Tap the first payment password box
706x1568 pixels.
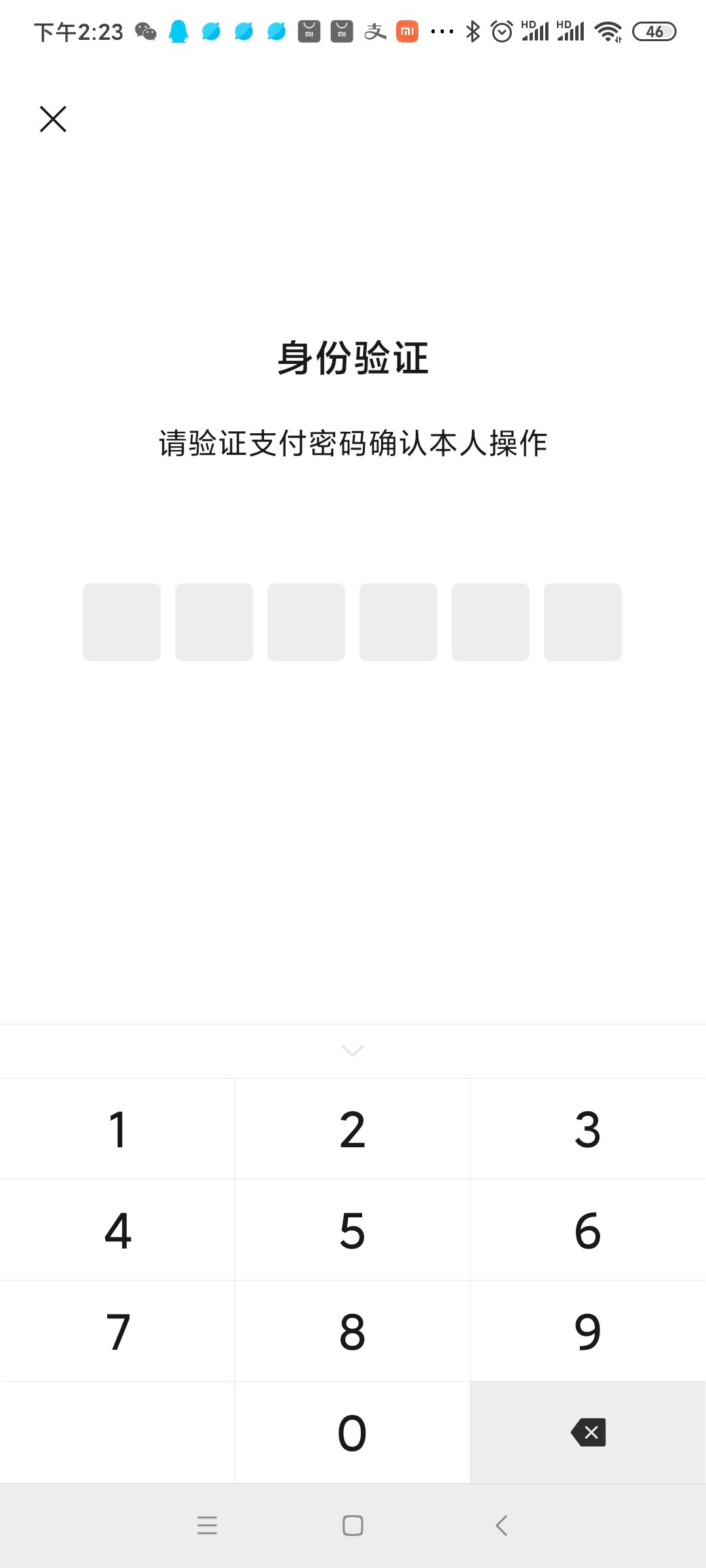(x=122, y=622)
